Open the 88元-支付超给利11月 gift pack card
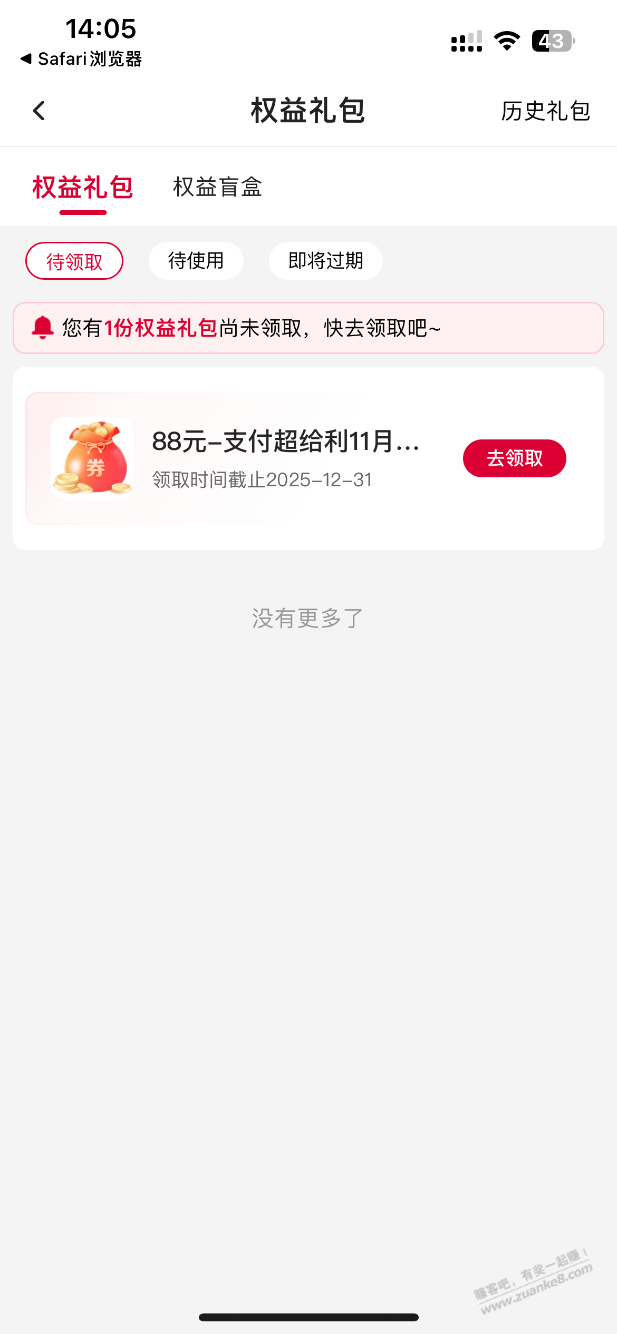The width and height of the screenshot is (617, 1334). (x=285, y=458)
